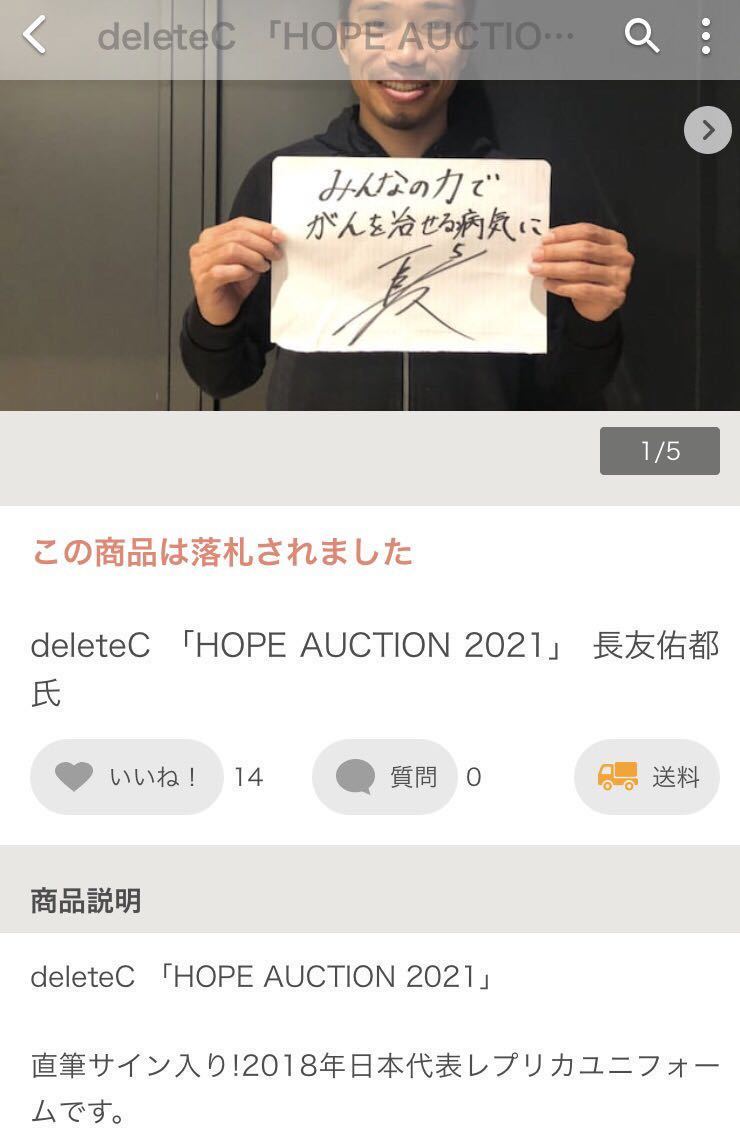The width and height of the screenshot is (740, 1145).
Task: Toggle favorite on this auction item
Action: pos(125,777)
